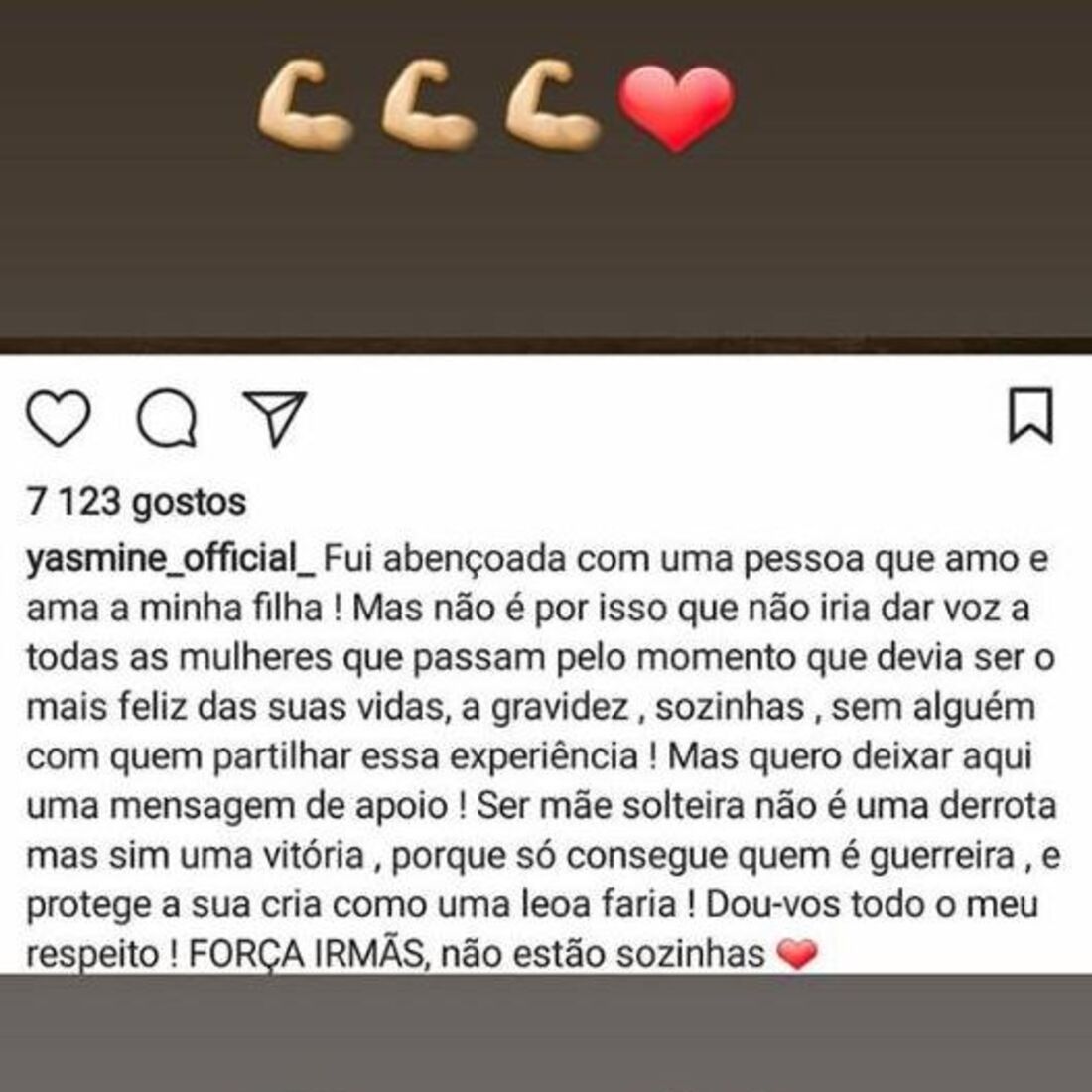Image resolution: width=1092 pixels, height=1092 pixels.
Task: Bookmark this post
Action: [x=1030, y=416]
